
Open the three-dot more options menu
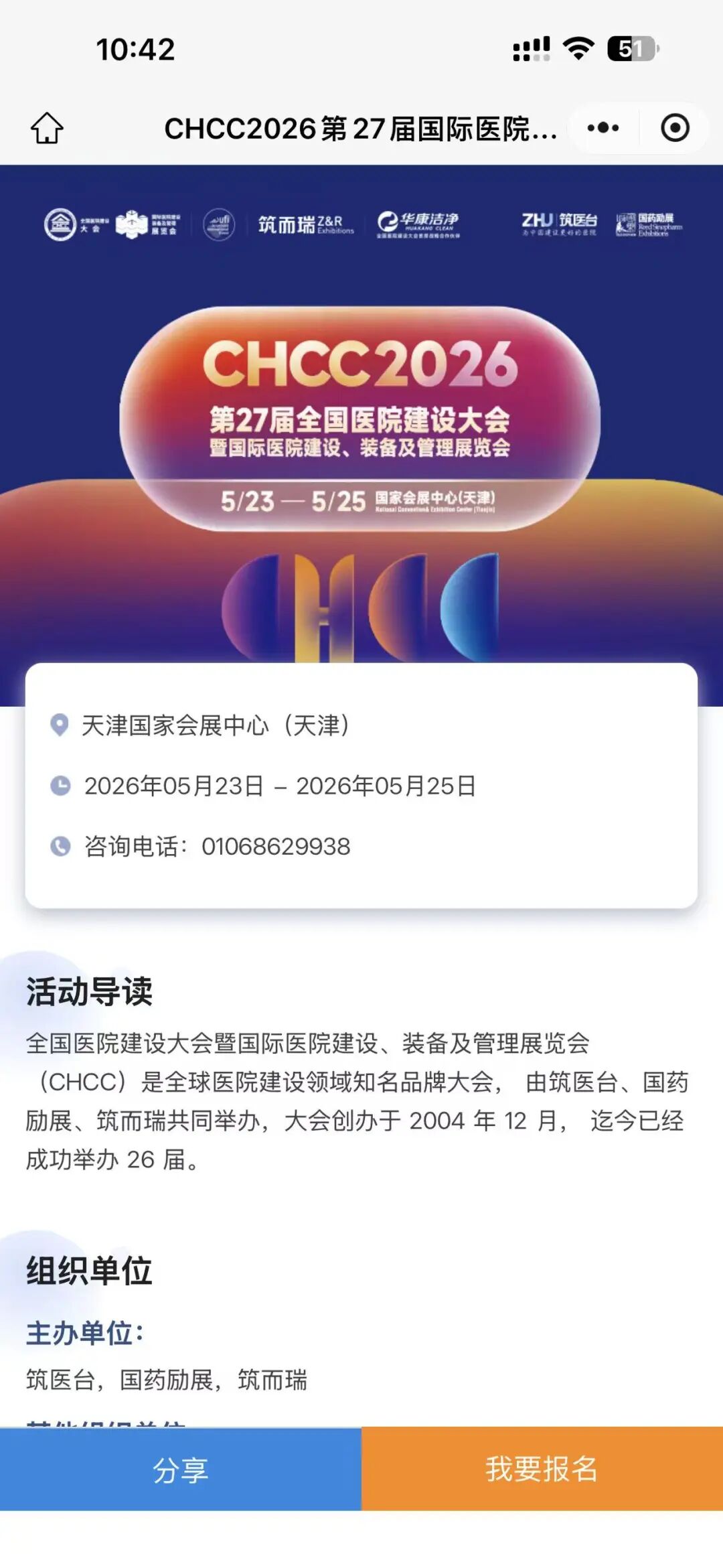pos(603,128)
